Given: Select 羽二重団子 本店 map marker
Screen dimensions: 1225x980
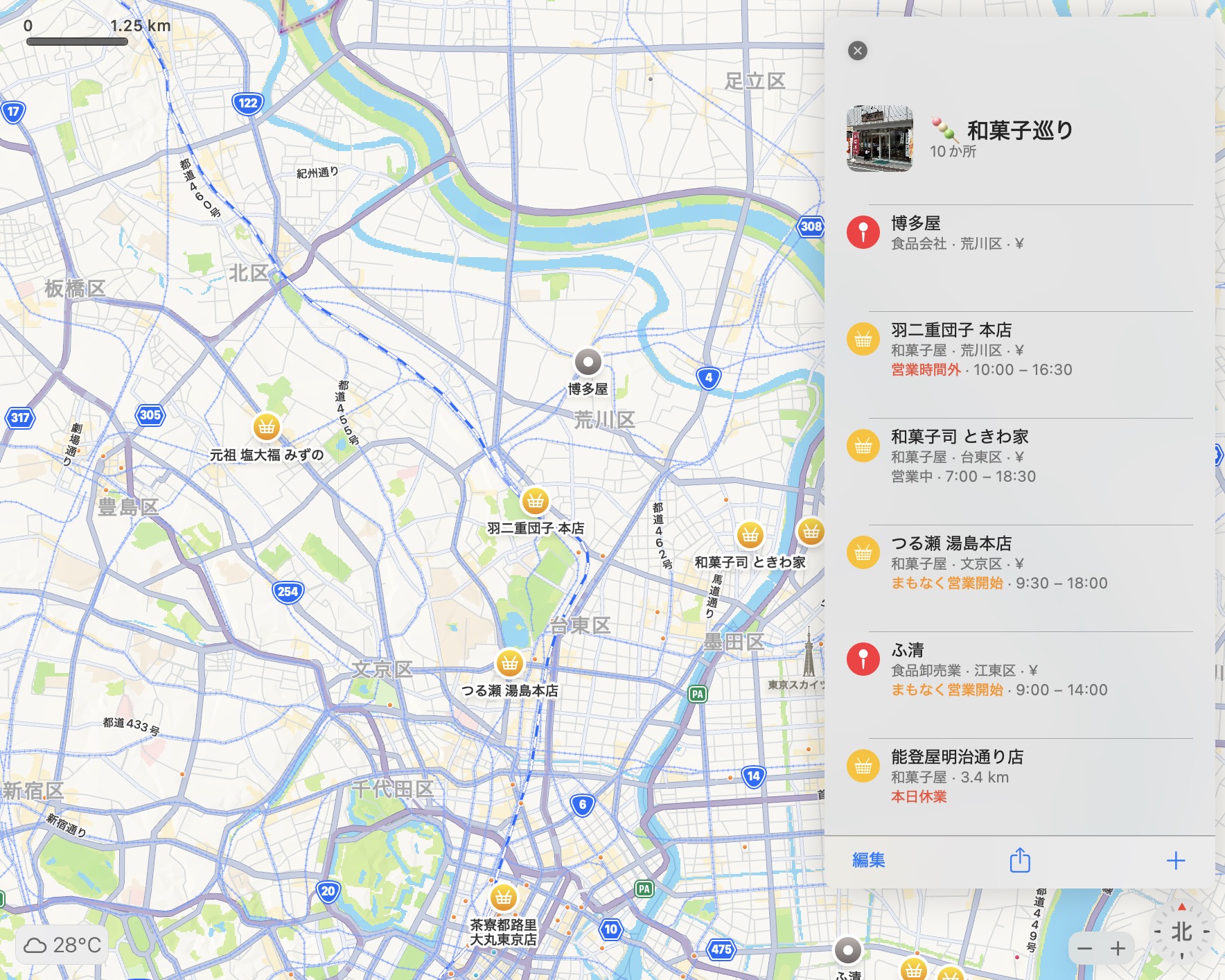Looking at the screenshot, I should pos(535,501).
